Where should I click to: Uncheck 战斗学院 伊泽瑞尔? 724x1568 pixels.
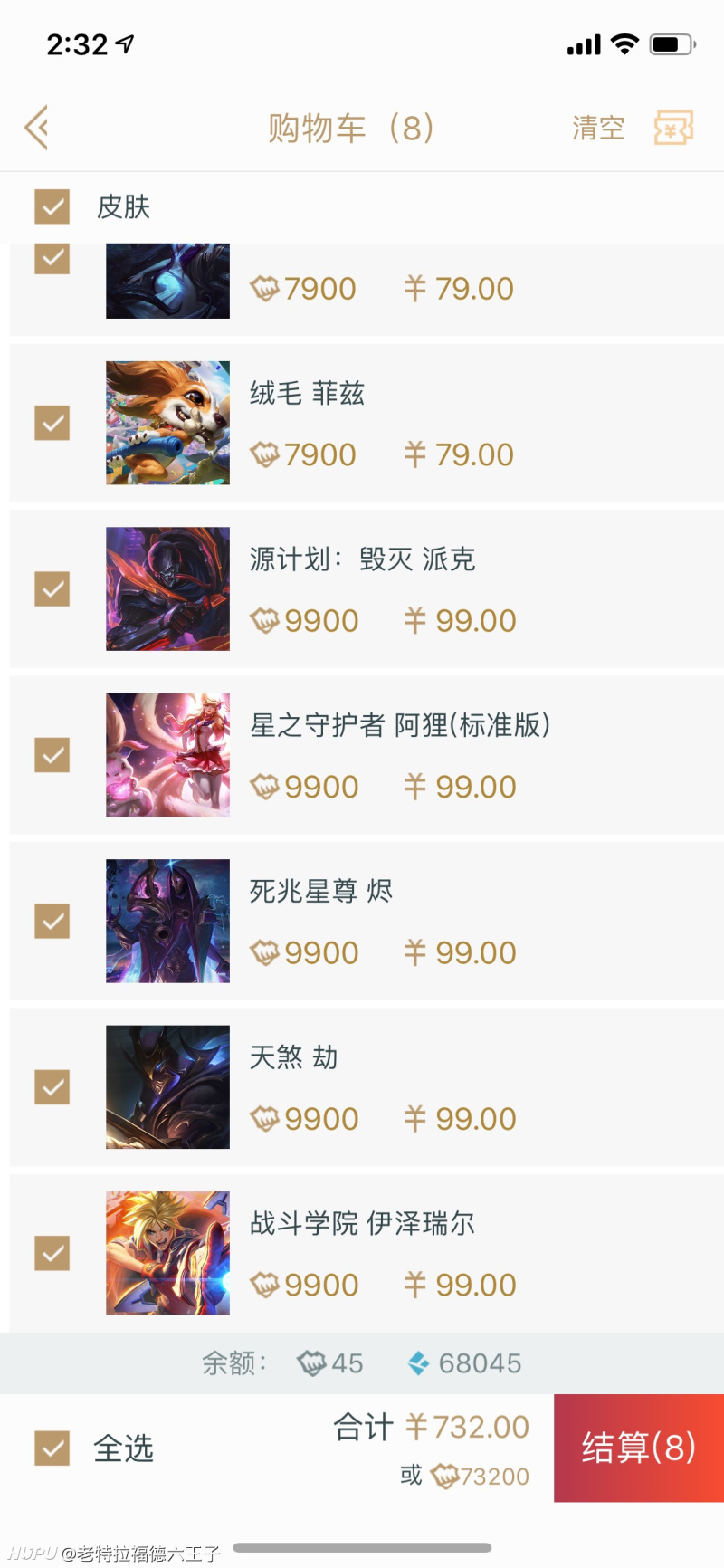pos(52,1253)
